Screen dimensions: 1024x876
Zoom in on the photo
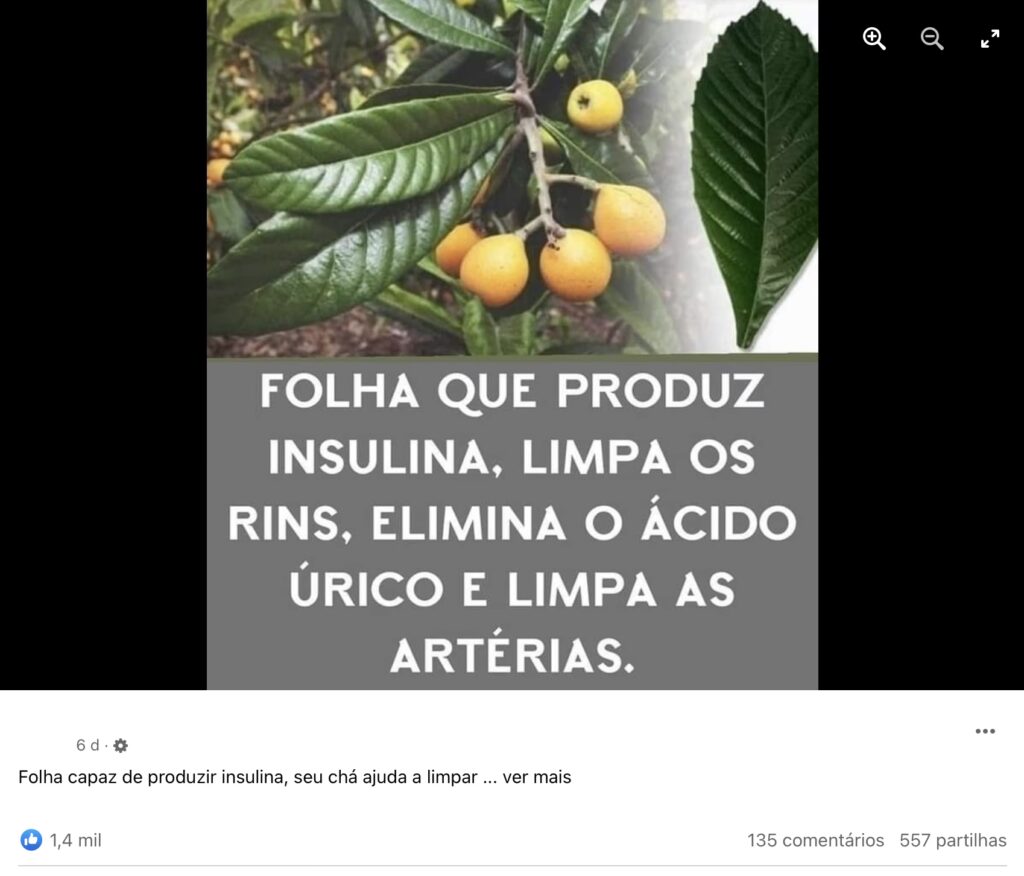coord(874,39)
